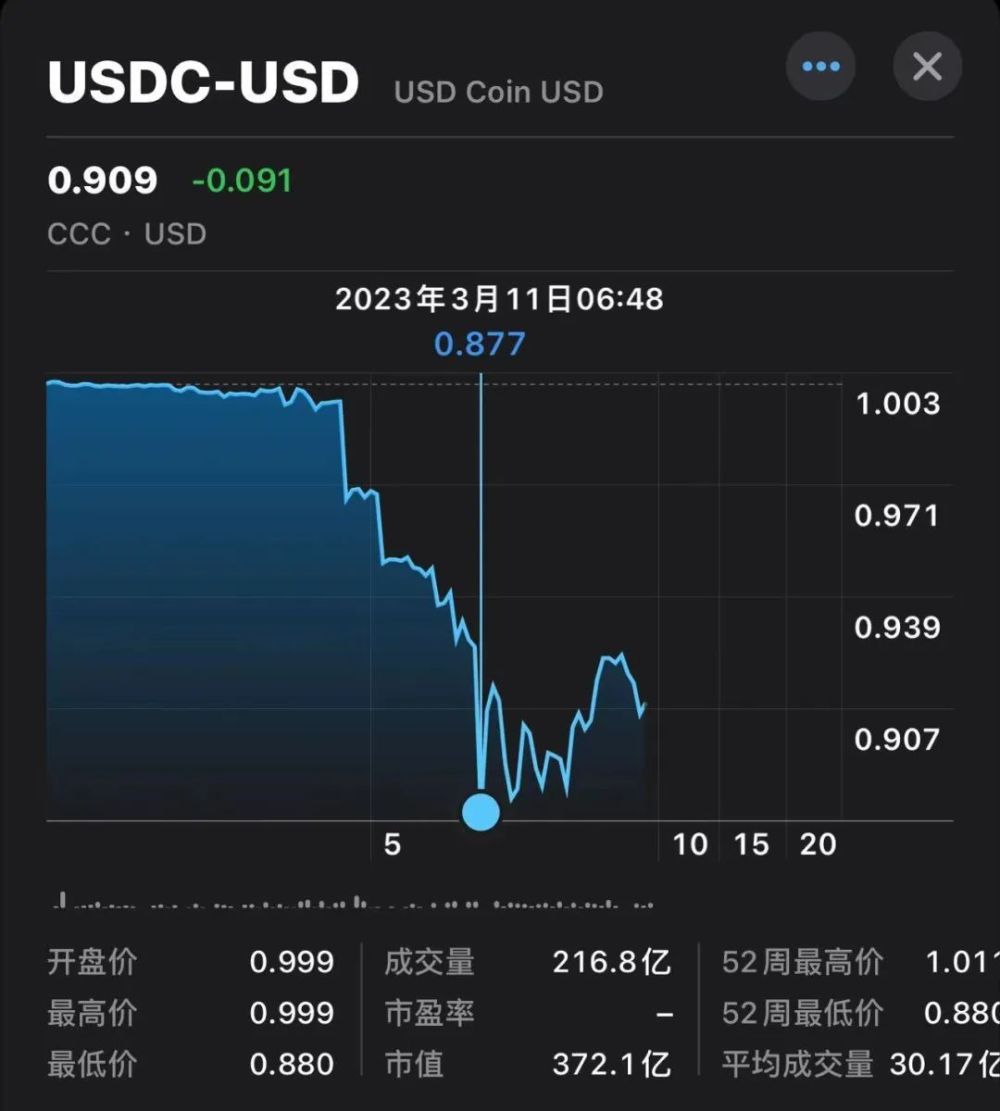Tap the green change value -0.091
This screenshot has height=1111, width=1000.
click(x=242, y=182)
